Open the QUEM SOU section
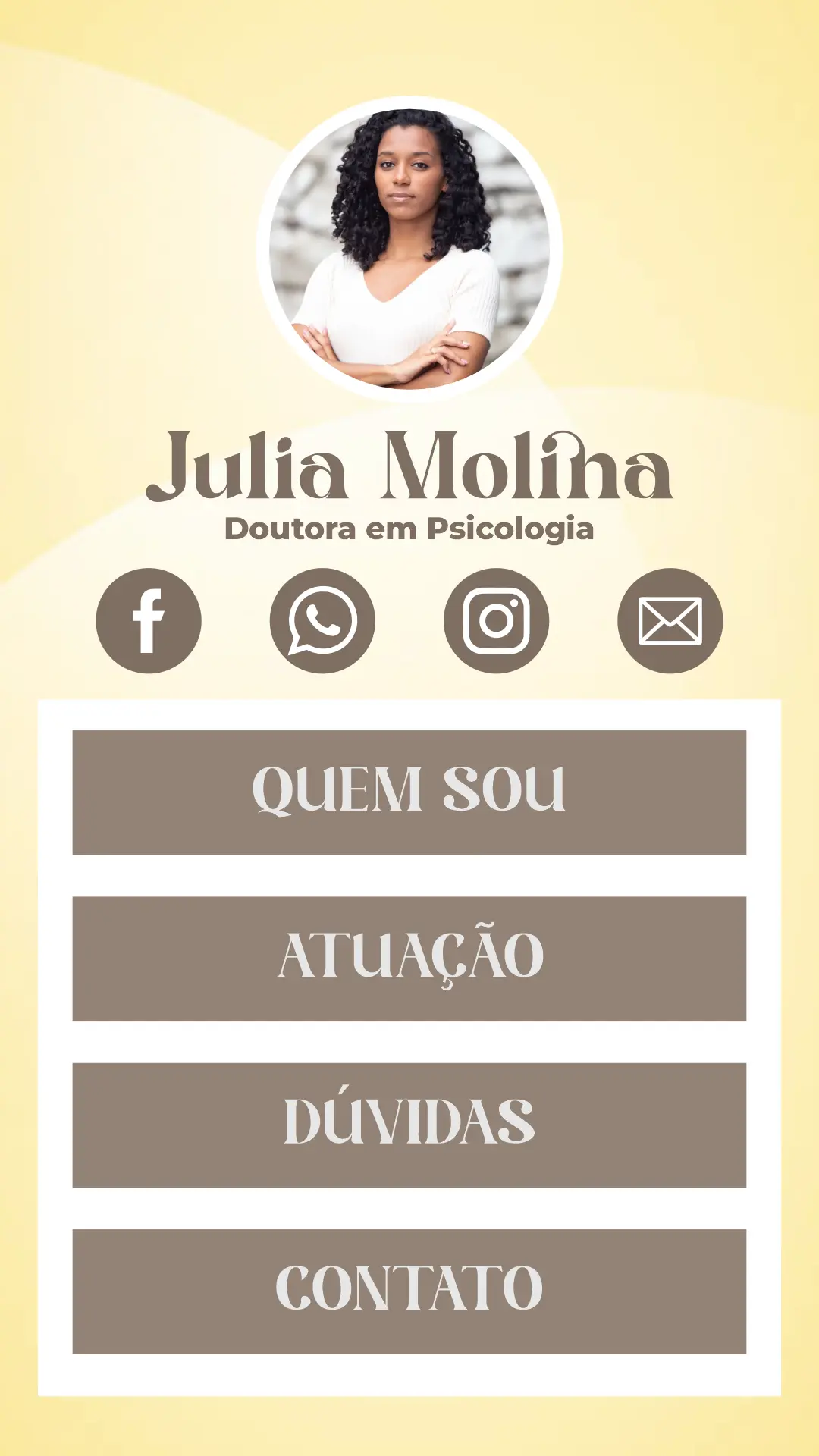This screenshot has width=819, height=1456. click(409, 792)
